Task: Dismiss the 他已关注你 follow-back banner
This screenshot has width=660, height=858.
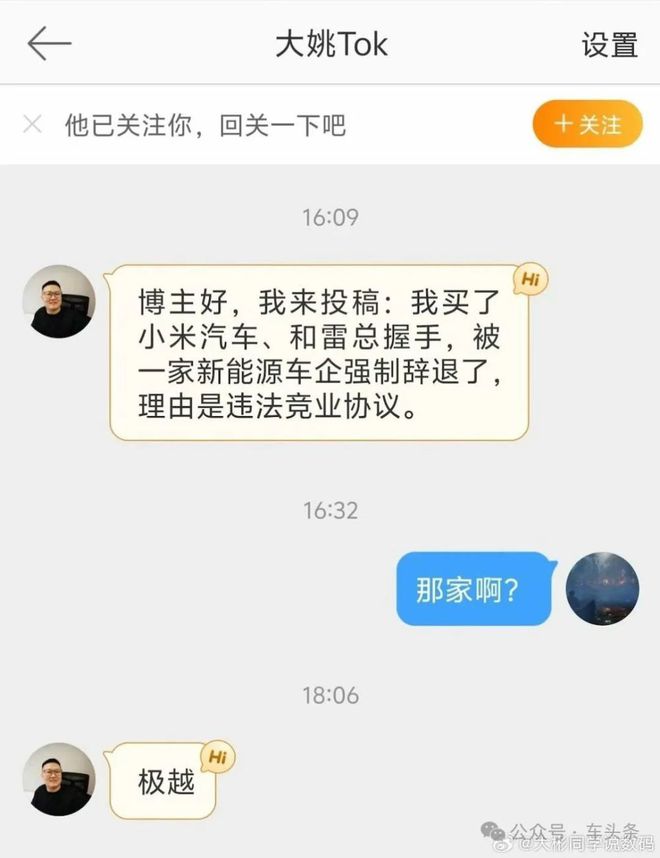Action: 33,125
